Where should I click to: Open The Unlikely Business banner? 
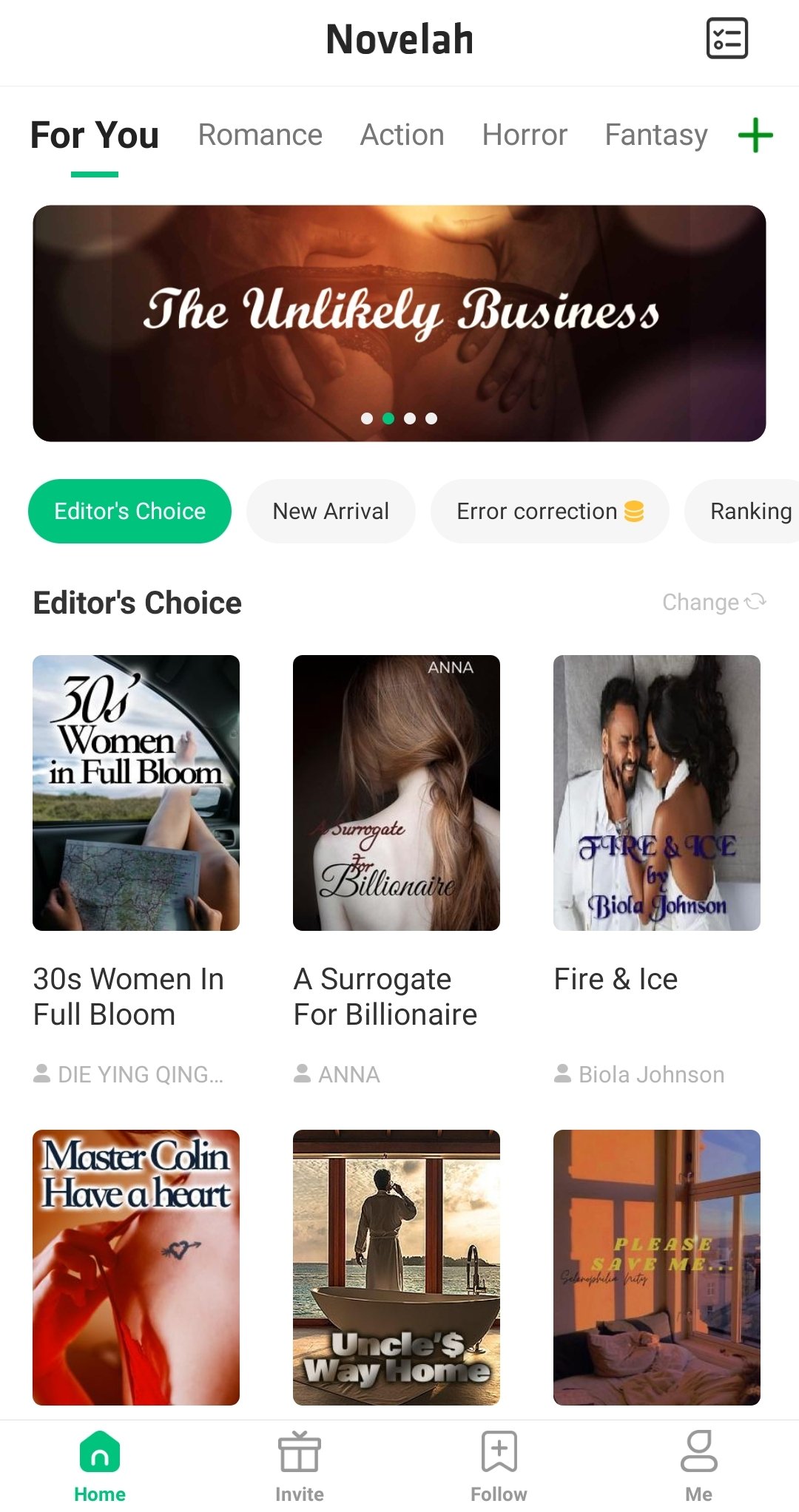point(399,323)
